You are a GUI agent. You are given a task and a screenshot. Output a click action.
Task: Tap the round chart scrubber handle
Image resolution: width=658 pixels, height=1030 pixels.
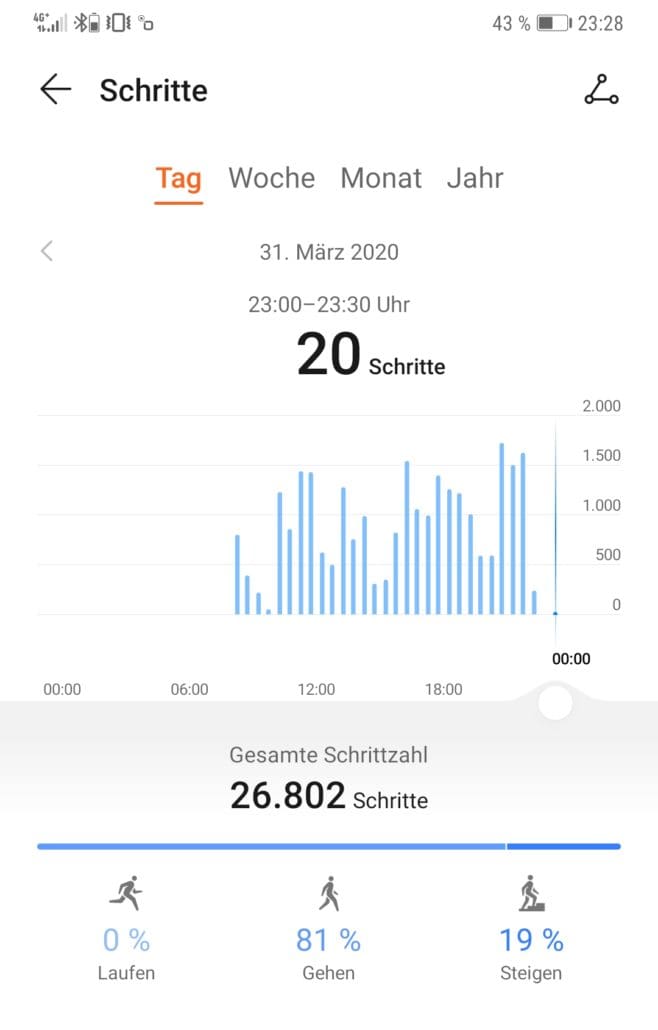pyautogui.click(x=555, y=703)
